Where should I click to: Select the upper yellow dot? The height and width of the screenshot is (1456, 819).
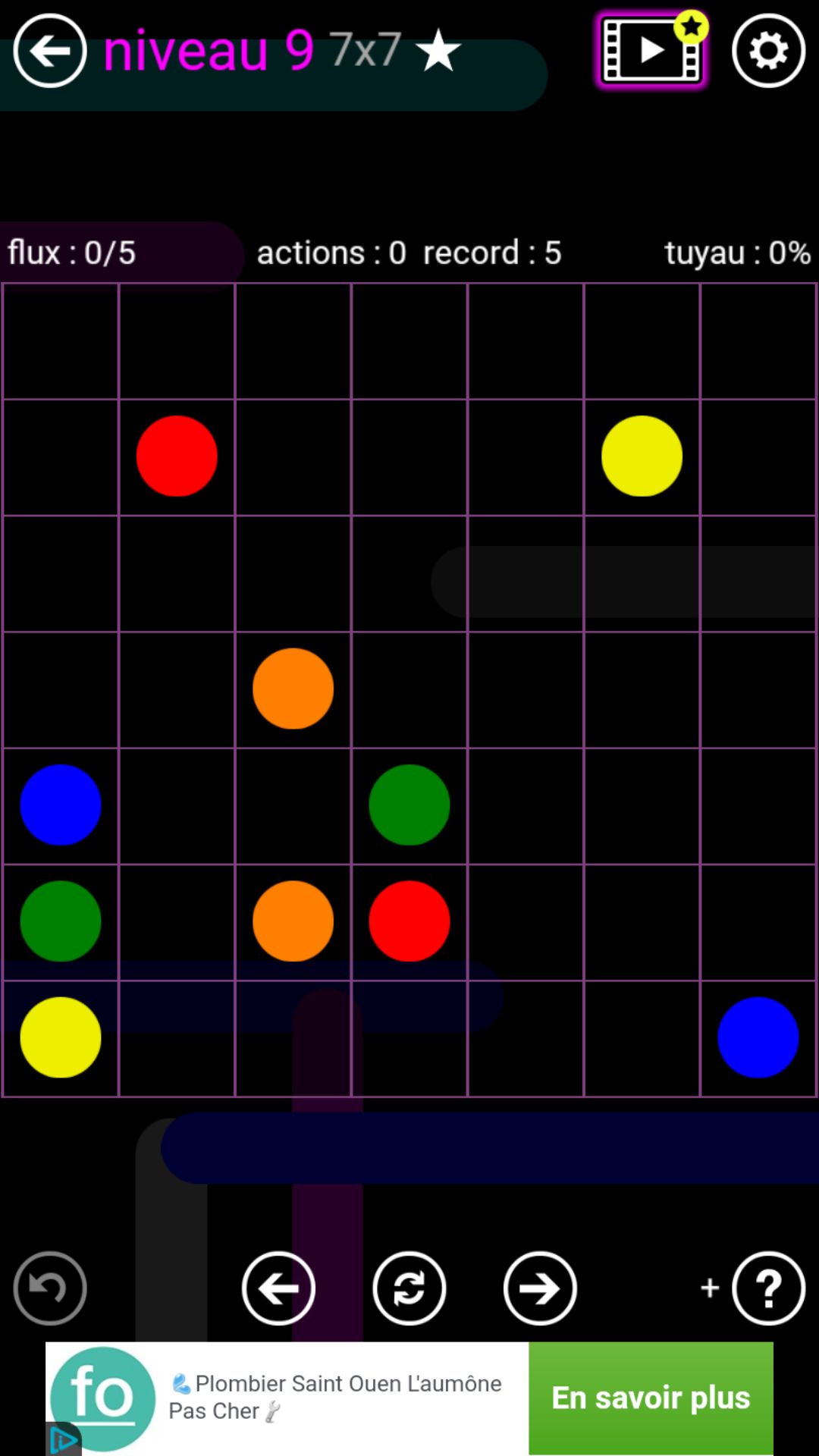coord(642,456)
